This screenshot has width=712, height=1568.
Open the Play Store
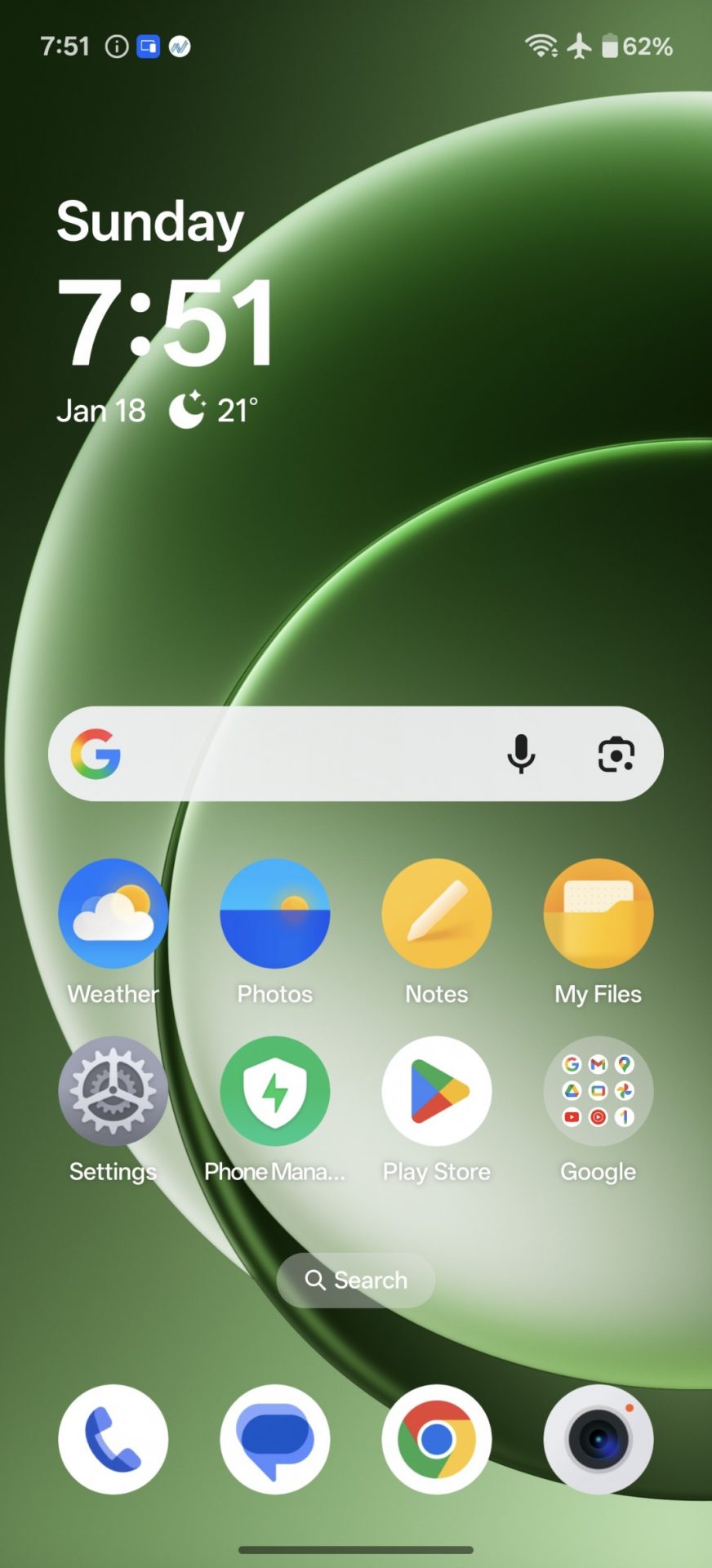coord(436,1091)
